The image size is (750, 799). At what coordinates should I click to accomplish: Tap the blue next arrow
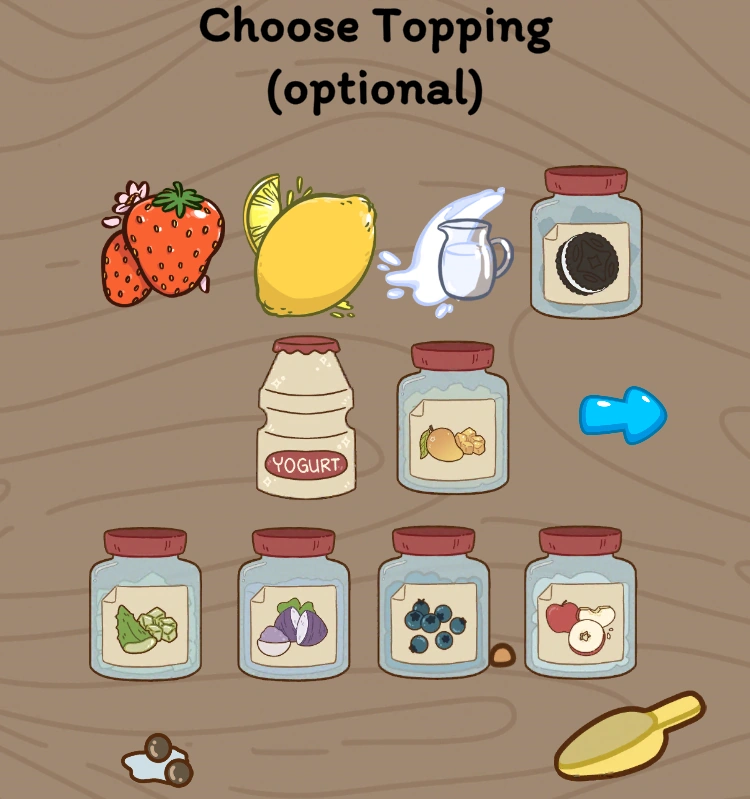coord(621,414)
